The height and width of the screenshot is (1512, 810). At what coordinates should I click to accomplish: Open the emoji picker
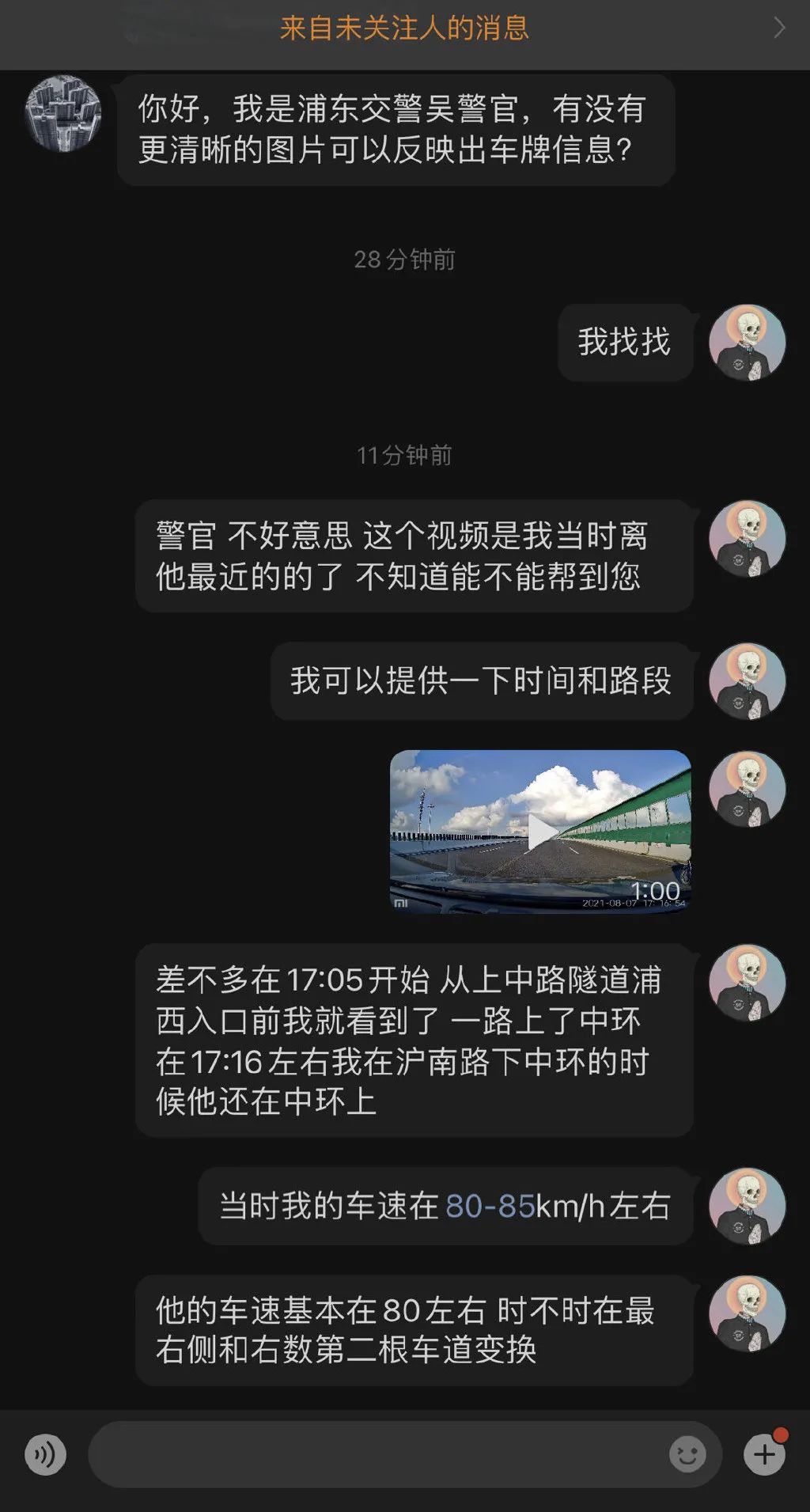point(687,1454)
